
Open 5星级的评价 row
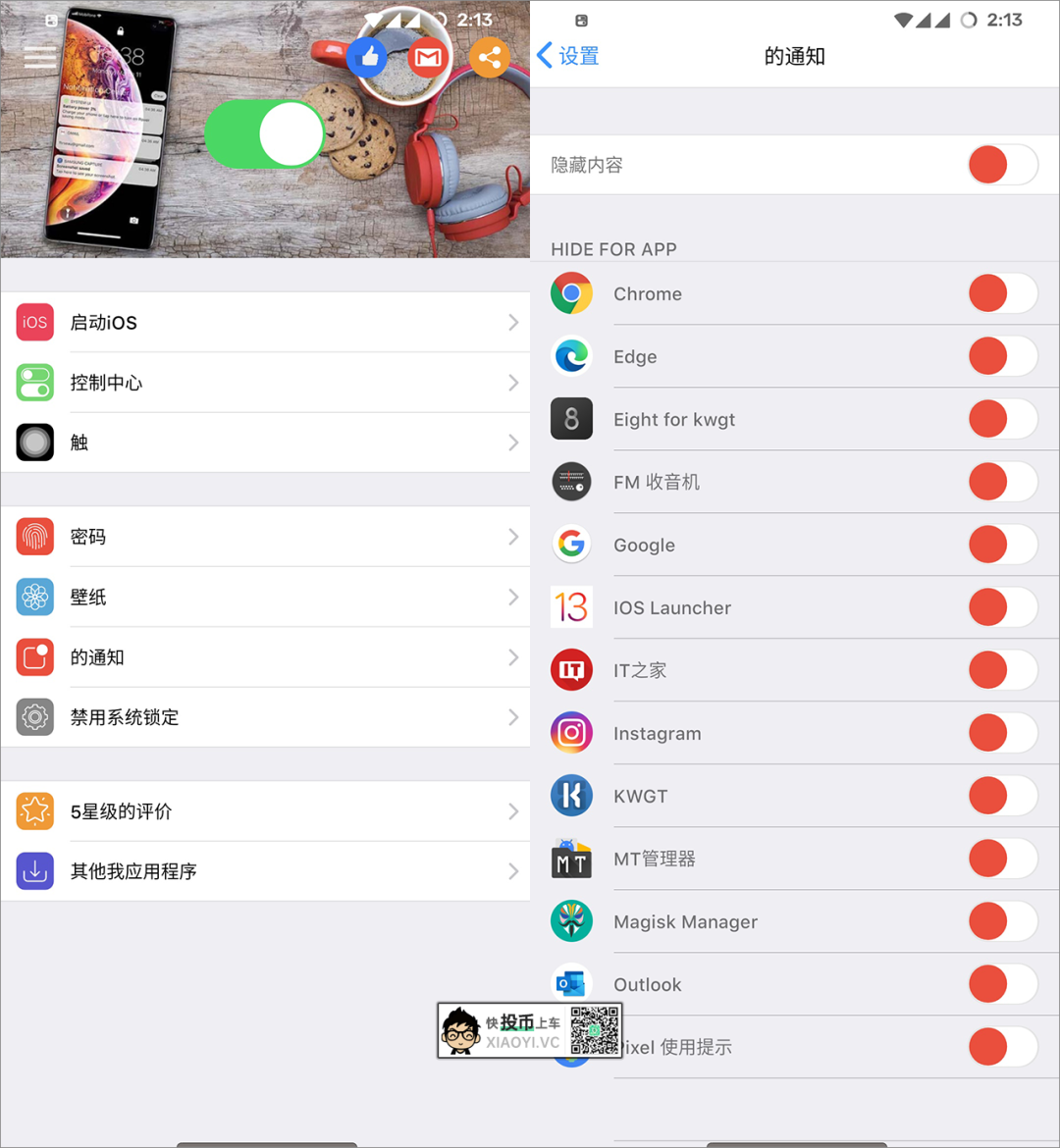[265, 811]
